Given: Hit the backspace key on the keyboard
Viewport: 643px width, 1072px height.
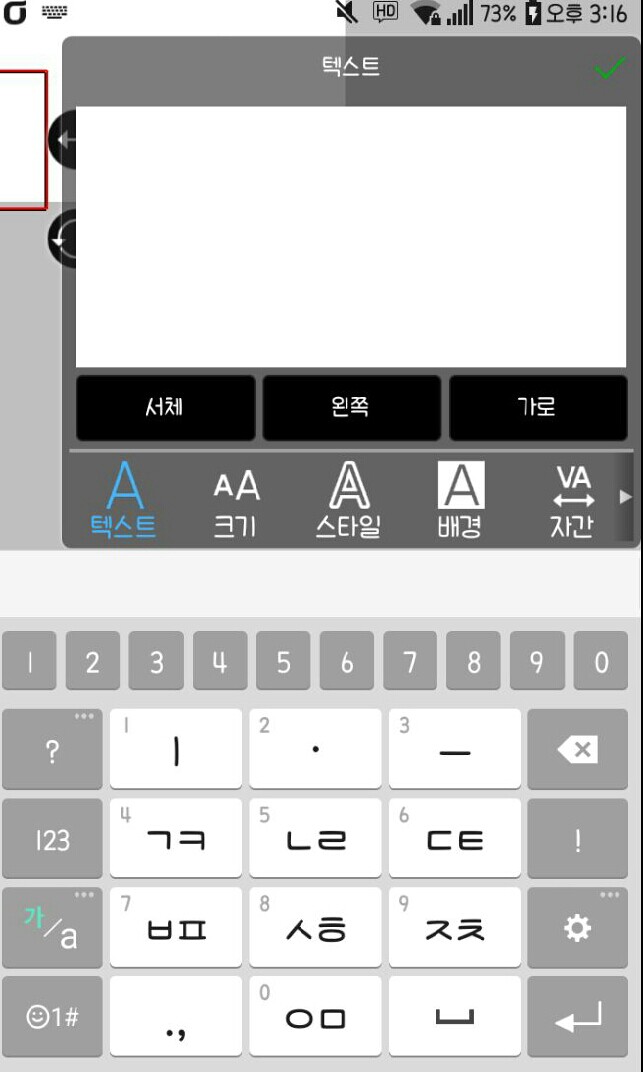Looking at the screenshot, I should click(577, 749).
